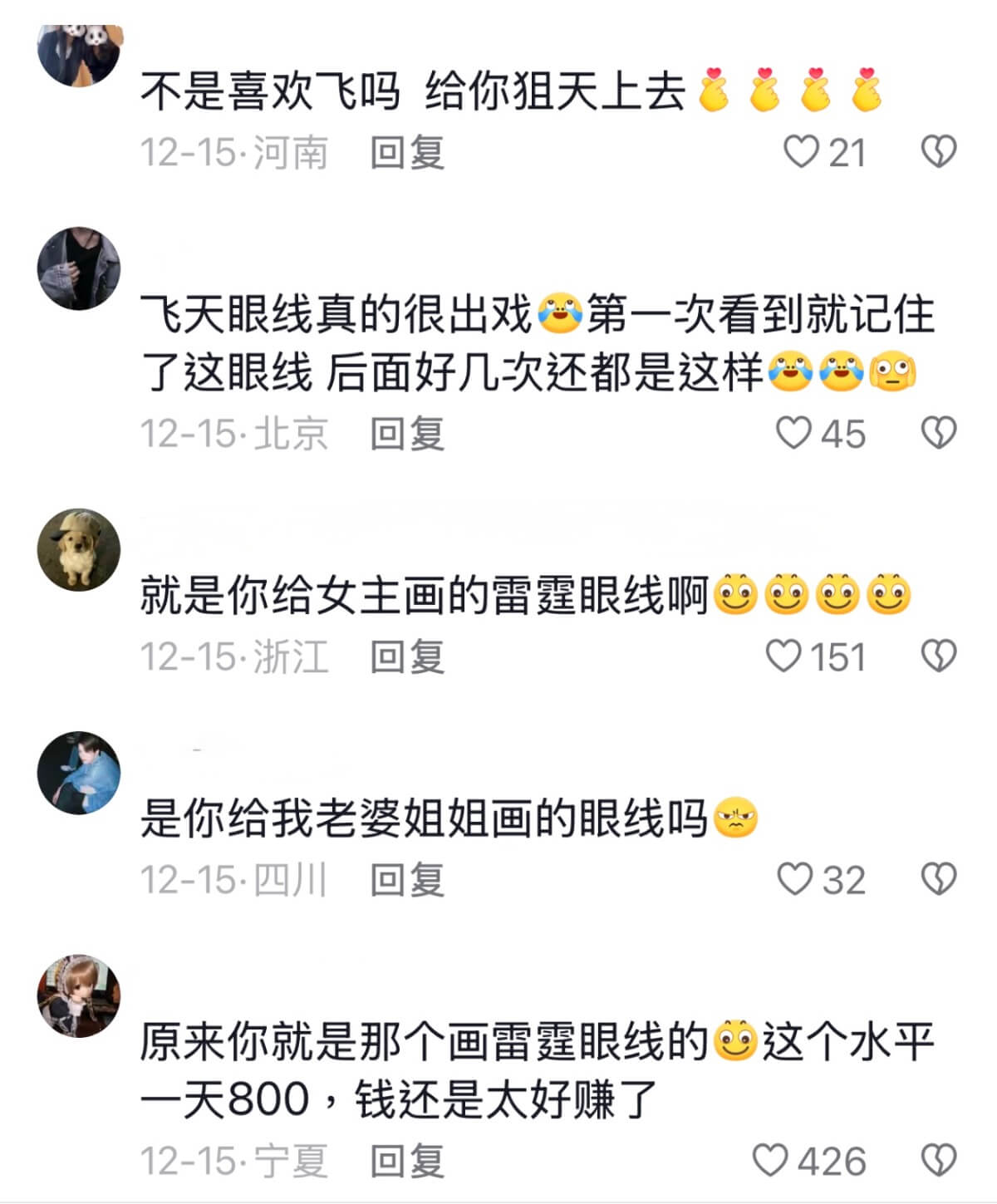Image resolution: width=997 pixels, height=1204 pixels.
Task: Reply to the Ningxia comment
Action: (x=407, y=1161)
